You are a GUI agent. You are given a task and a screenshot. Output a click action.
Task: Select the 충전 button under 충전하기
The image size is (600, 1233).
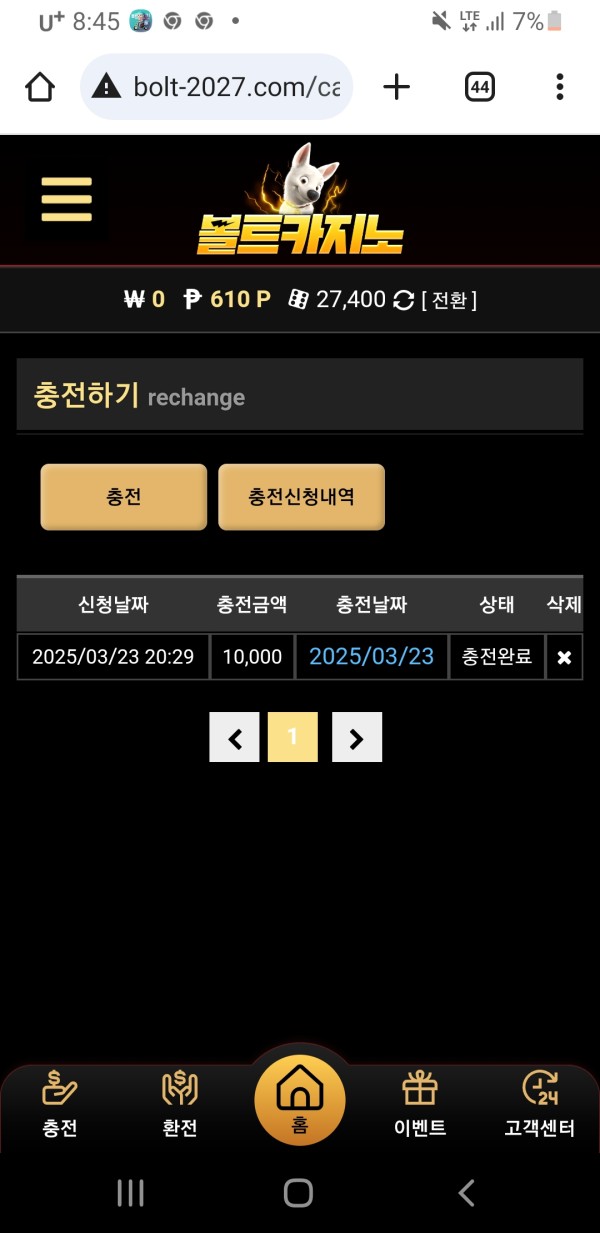(123, 497)
